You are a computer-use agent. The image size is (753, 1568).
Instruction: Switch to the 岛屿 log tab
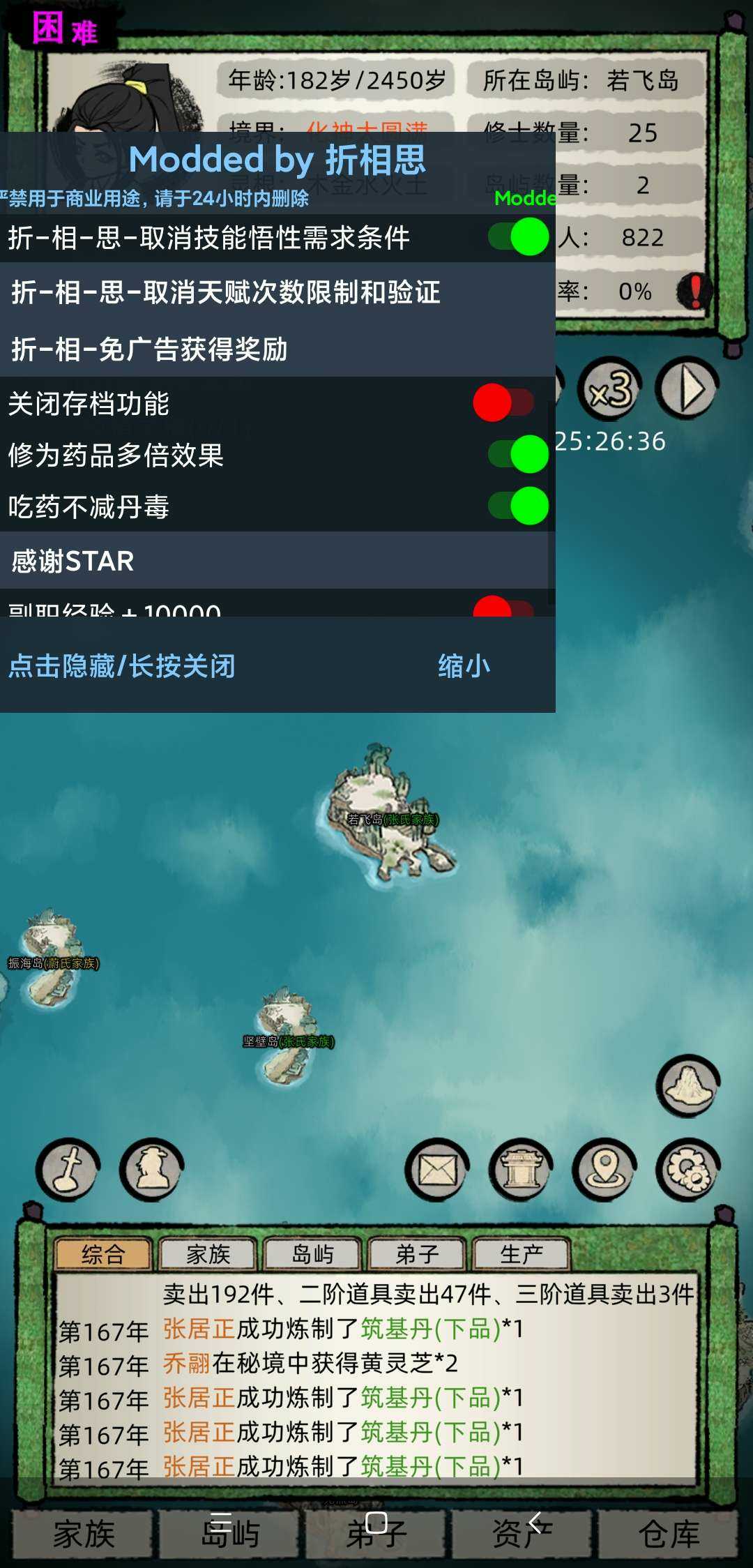tap(312, 1254)
